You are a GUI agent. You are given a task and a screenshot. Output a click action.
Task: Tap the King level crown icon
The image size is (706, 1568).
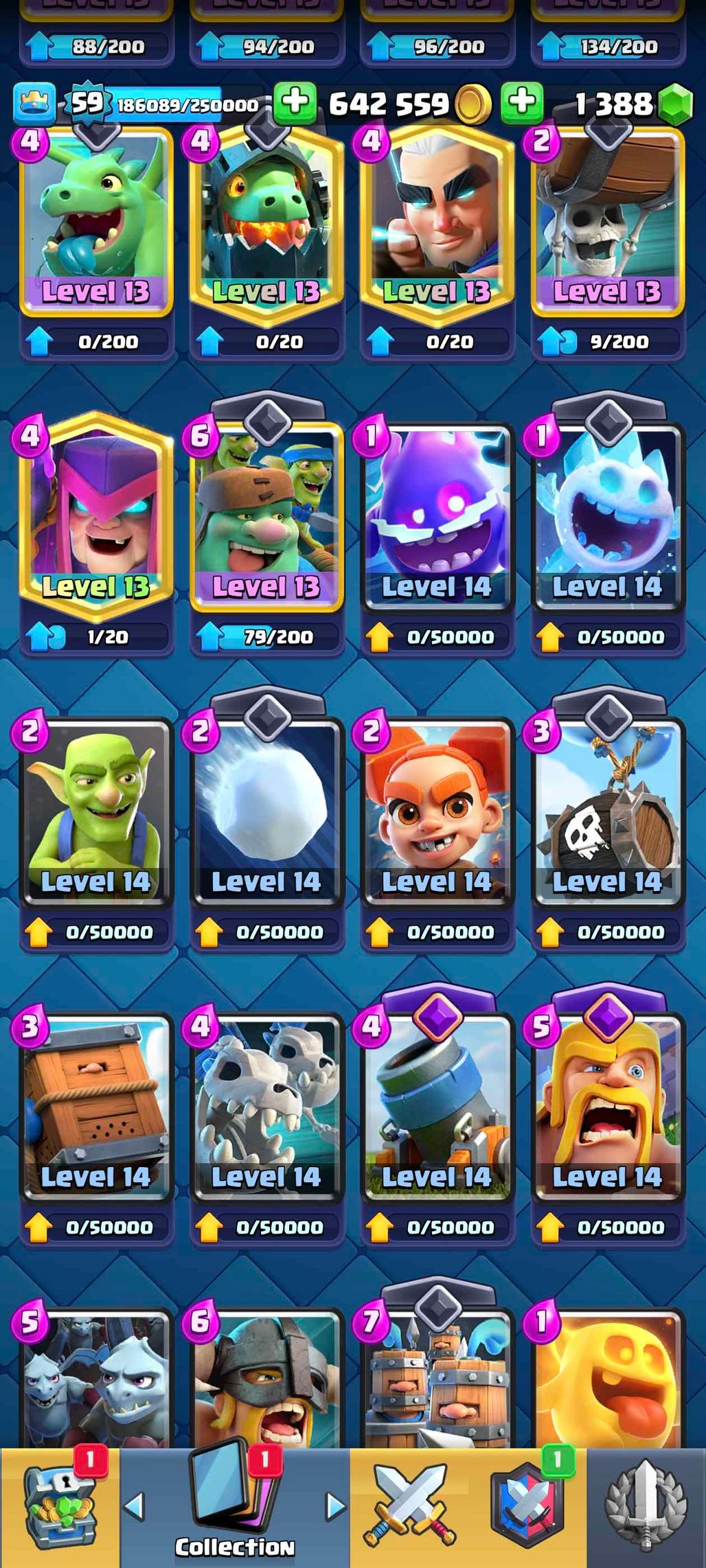(x=34, y=103)
